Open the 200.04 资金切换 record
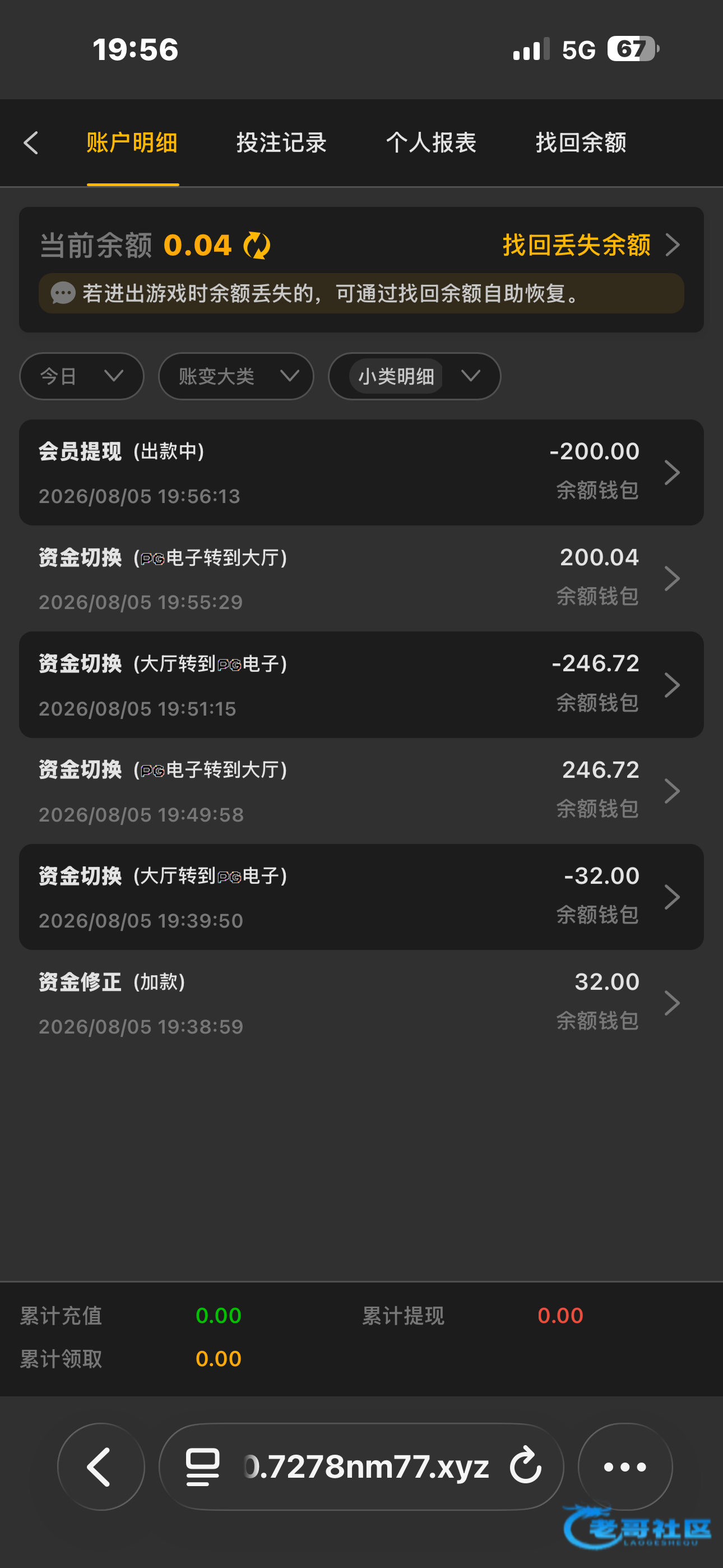 (361, 578)
